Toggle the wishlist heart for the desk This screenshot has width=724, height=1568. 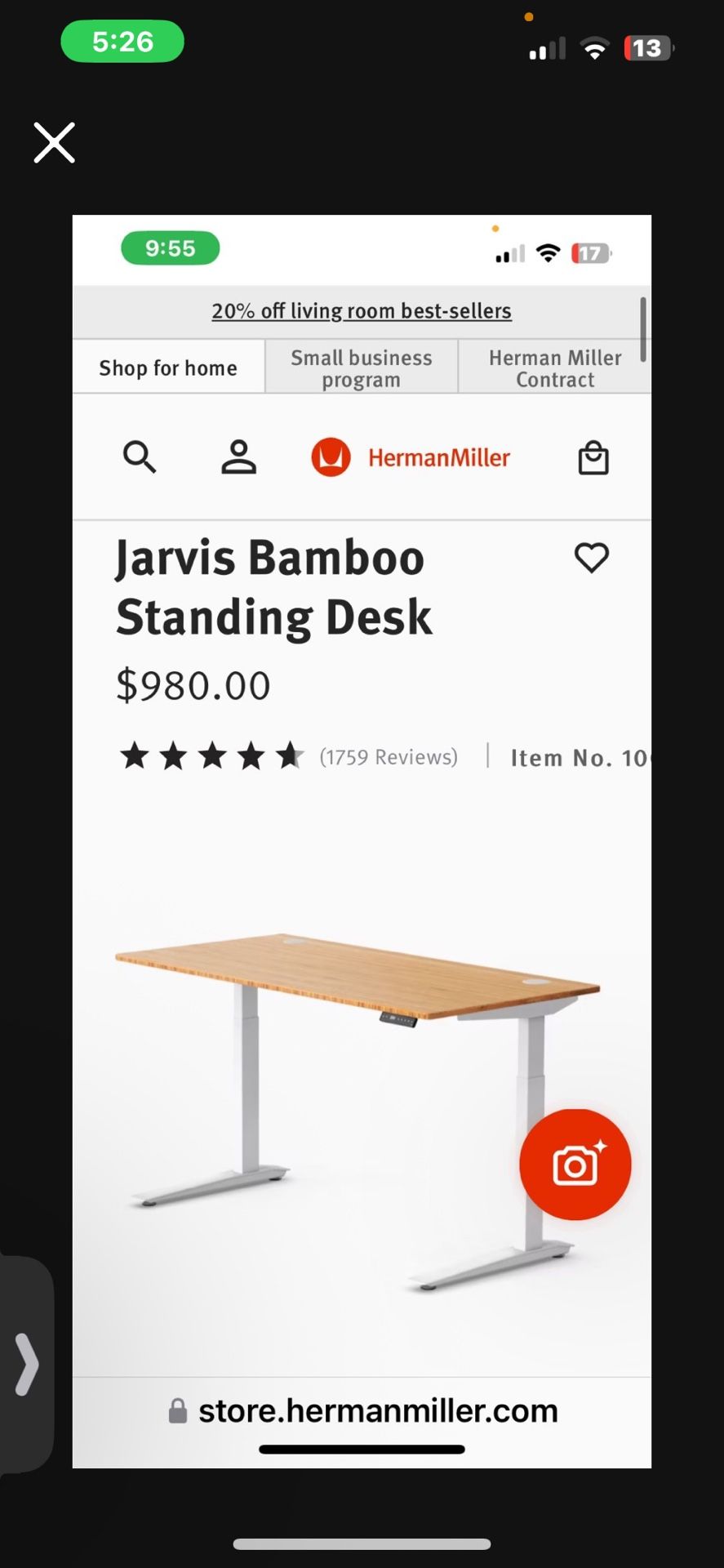coord(592,558)
